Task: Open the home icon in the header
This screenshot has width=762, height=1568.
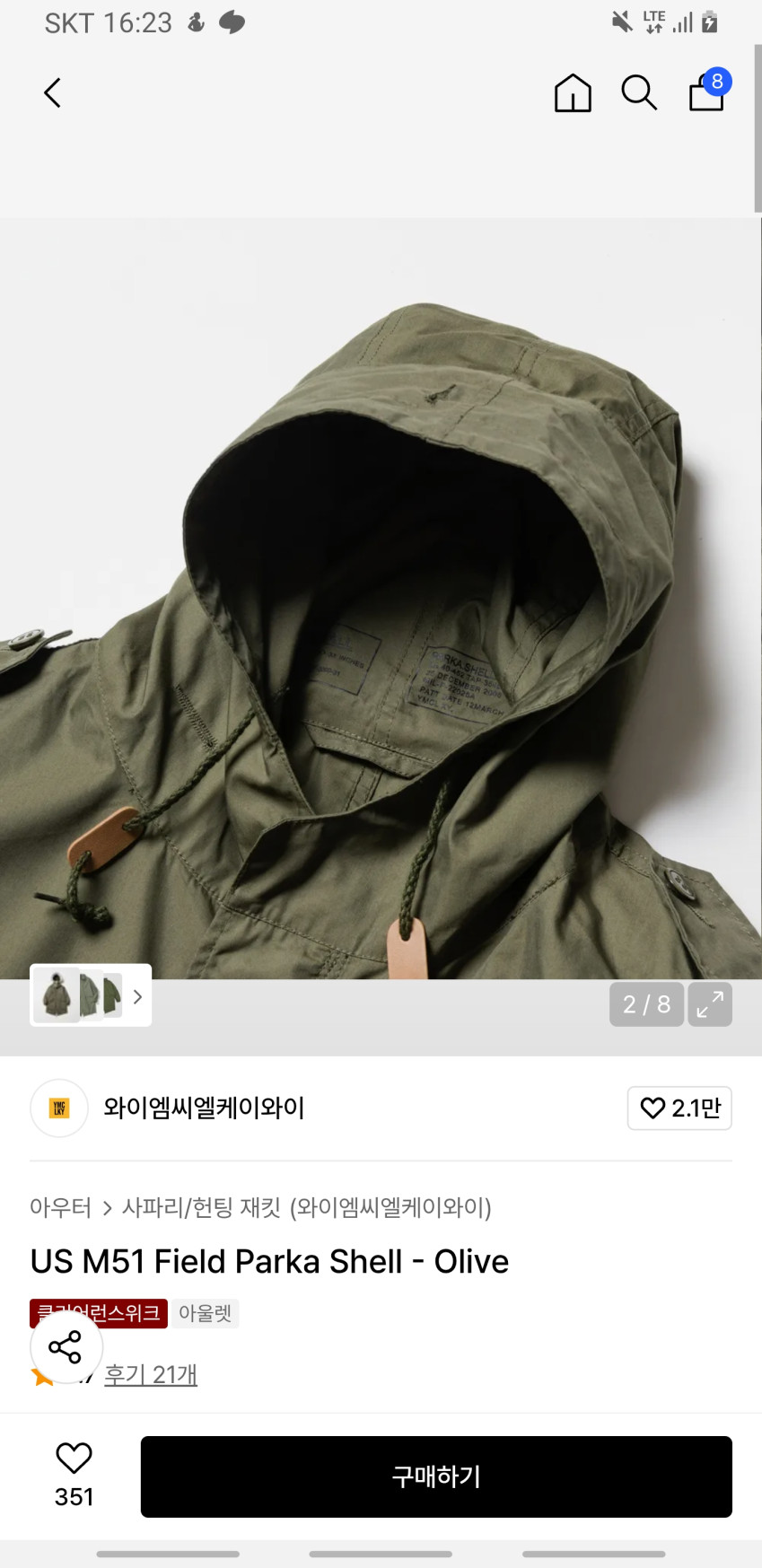Action: pos(573,92)
